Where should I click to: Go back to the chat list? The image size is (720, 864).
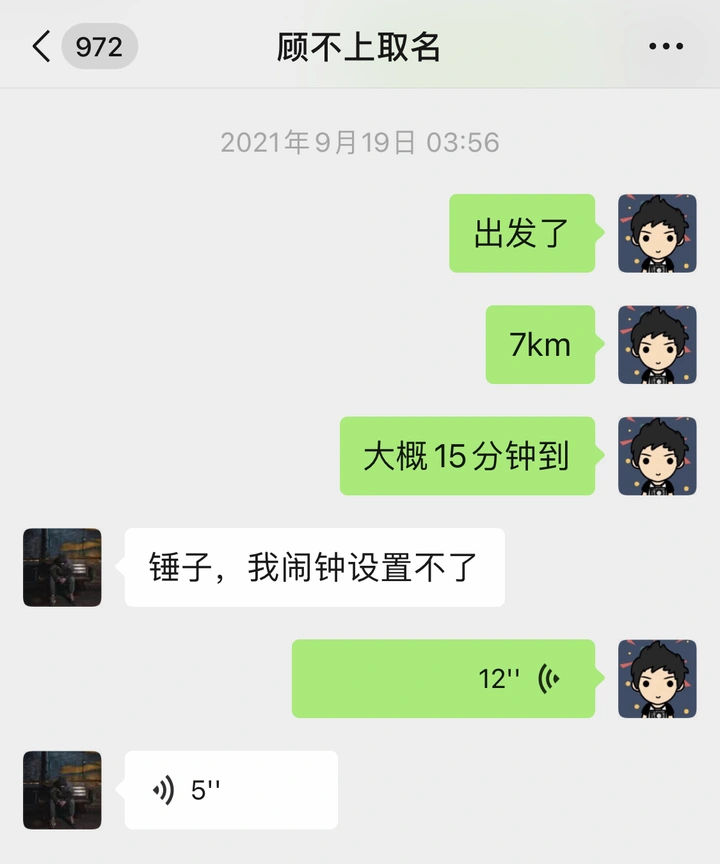42,47
